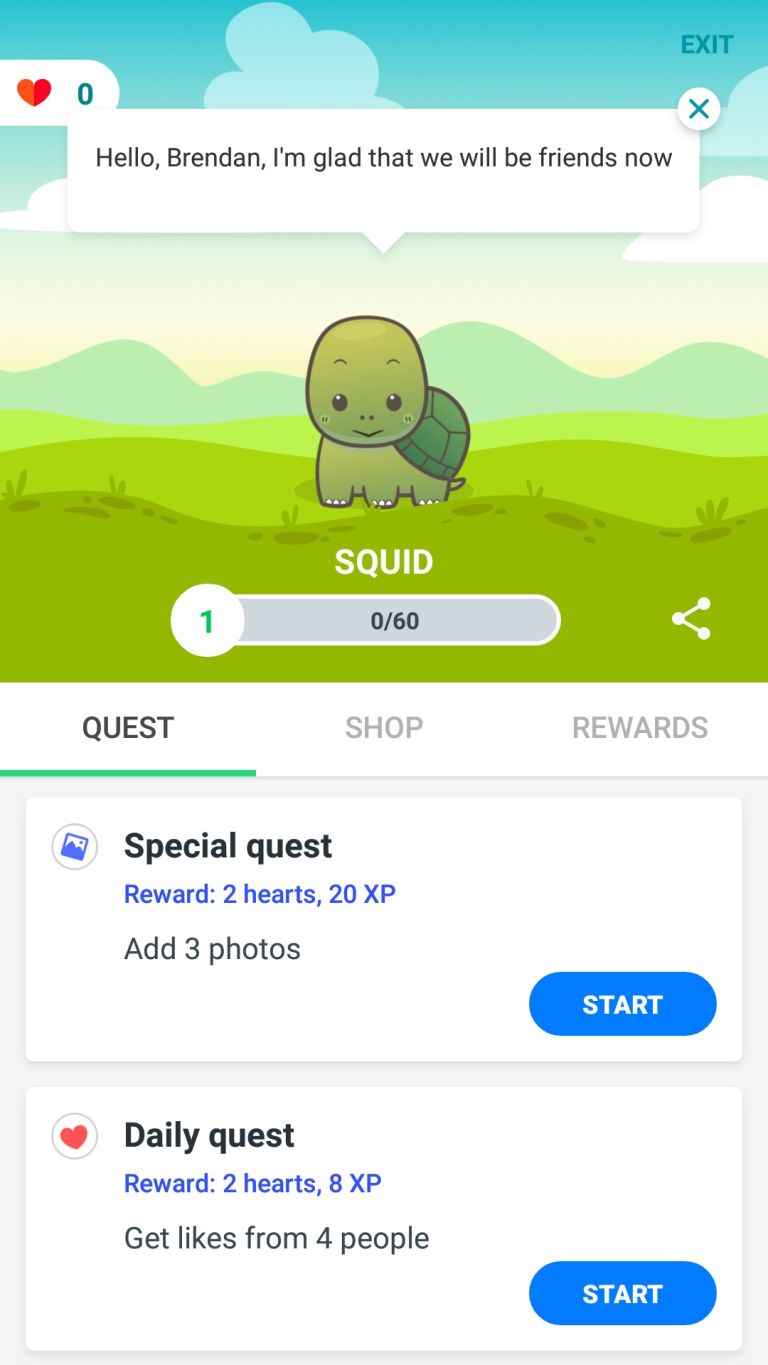
Task: Exit the pet screen
Action: pos(707,44)
